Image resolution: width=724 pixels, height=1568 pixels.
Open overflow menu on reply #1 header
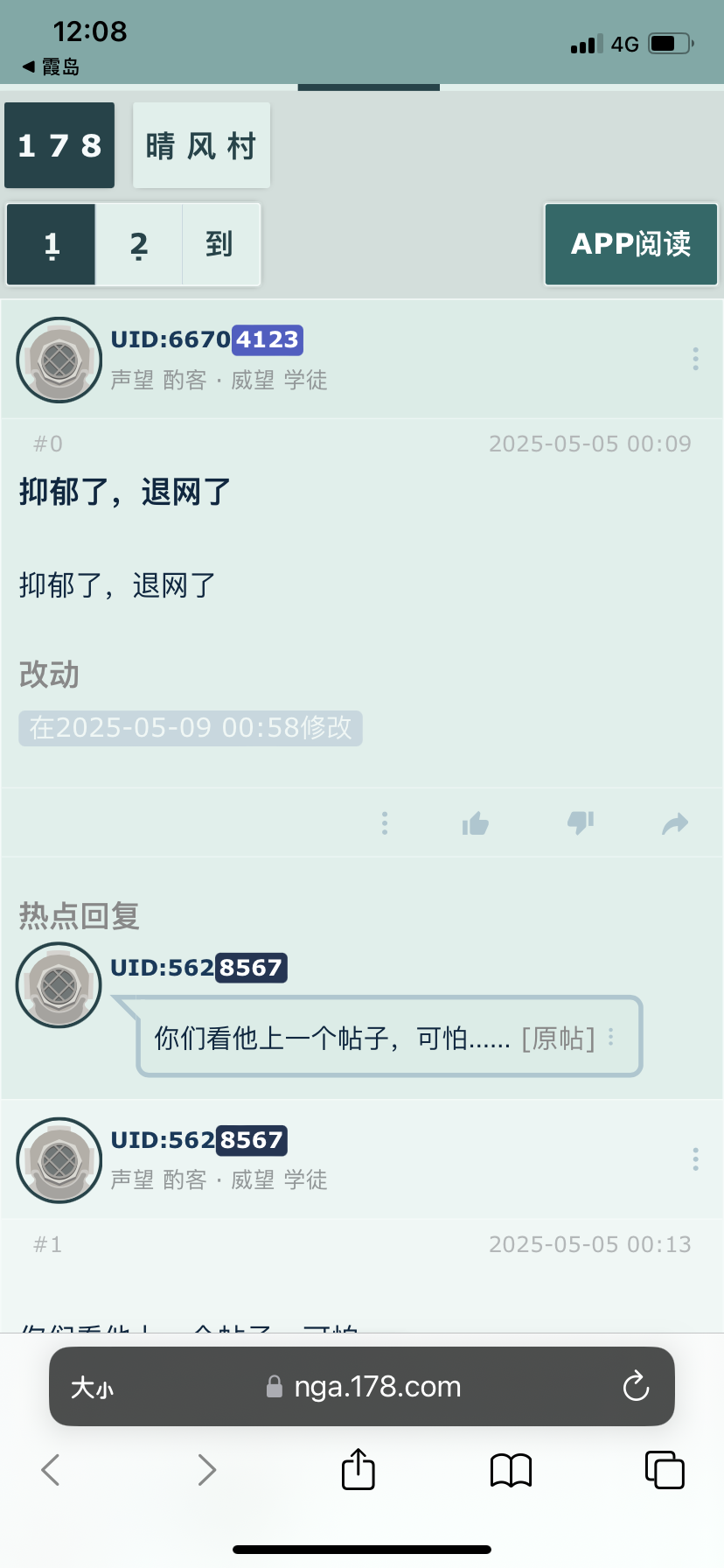[695, 1159]
